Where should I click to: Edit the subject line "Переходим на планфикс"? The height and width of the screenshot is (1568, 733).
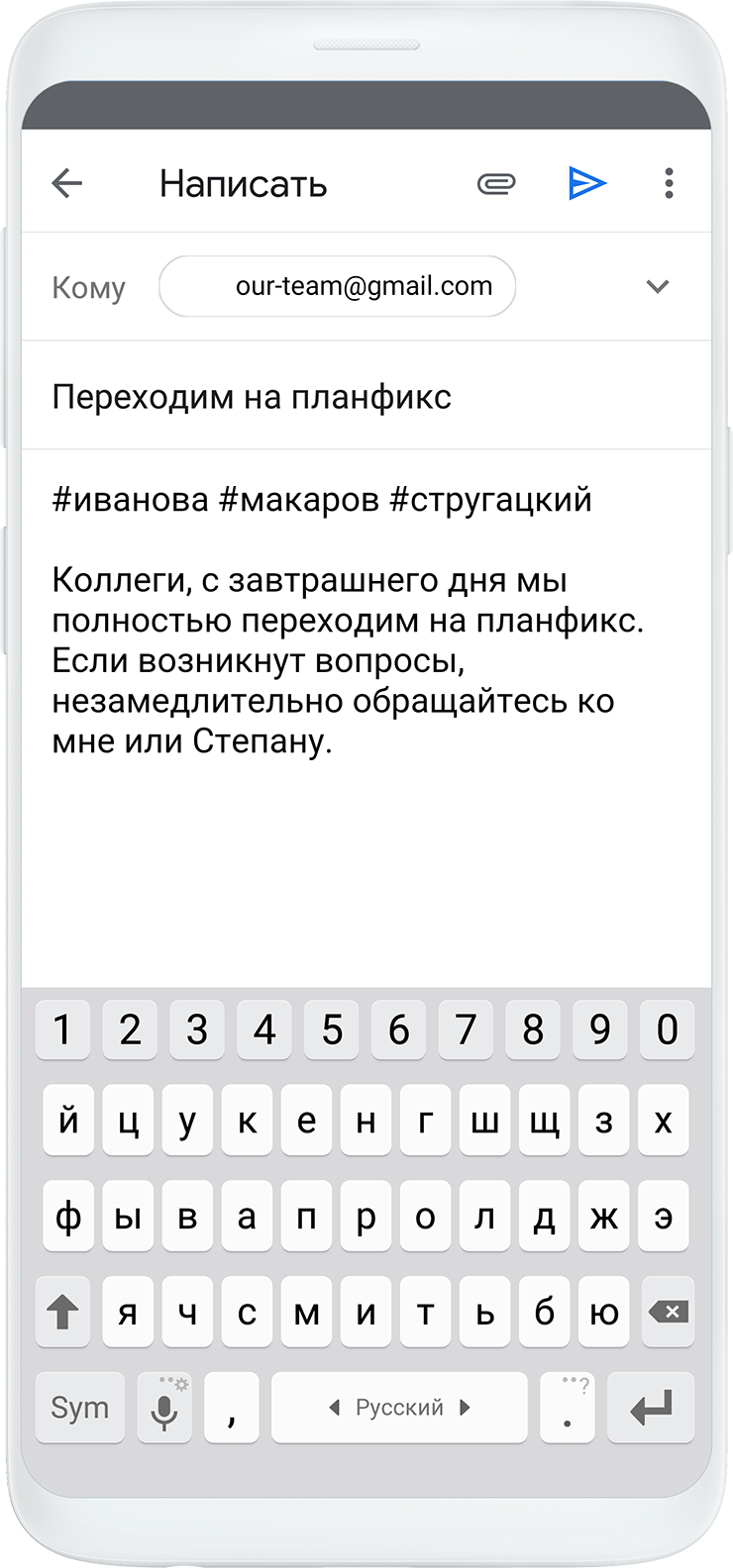click(x=252, y=397)
